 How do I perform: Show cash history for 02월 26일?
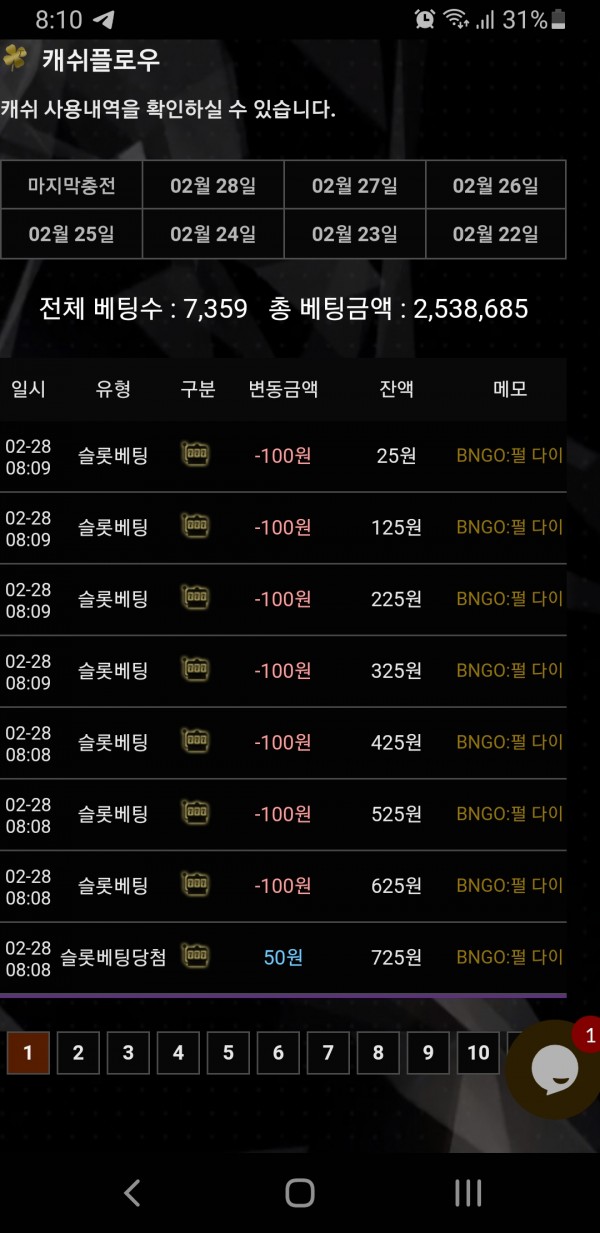(496, 185)
